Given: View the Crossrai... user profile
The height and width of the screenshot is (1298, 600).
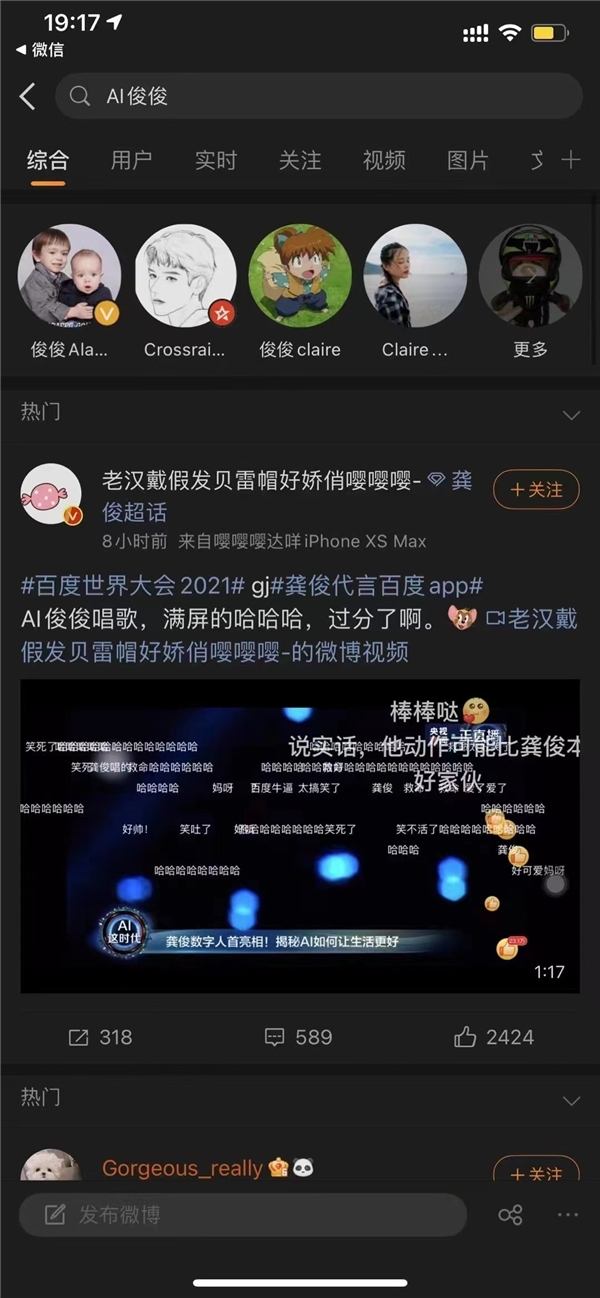Looking at the screenshot, I should (185, 277).
